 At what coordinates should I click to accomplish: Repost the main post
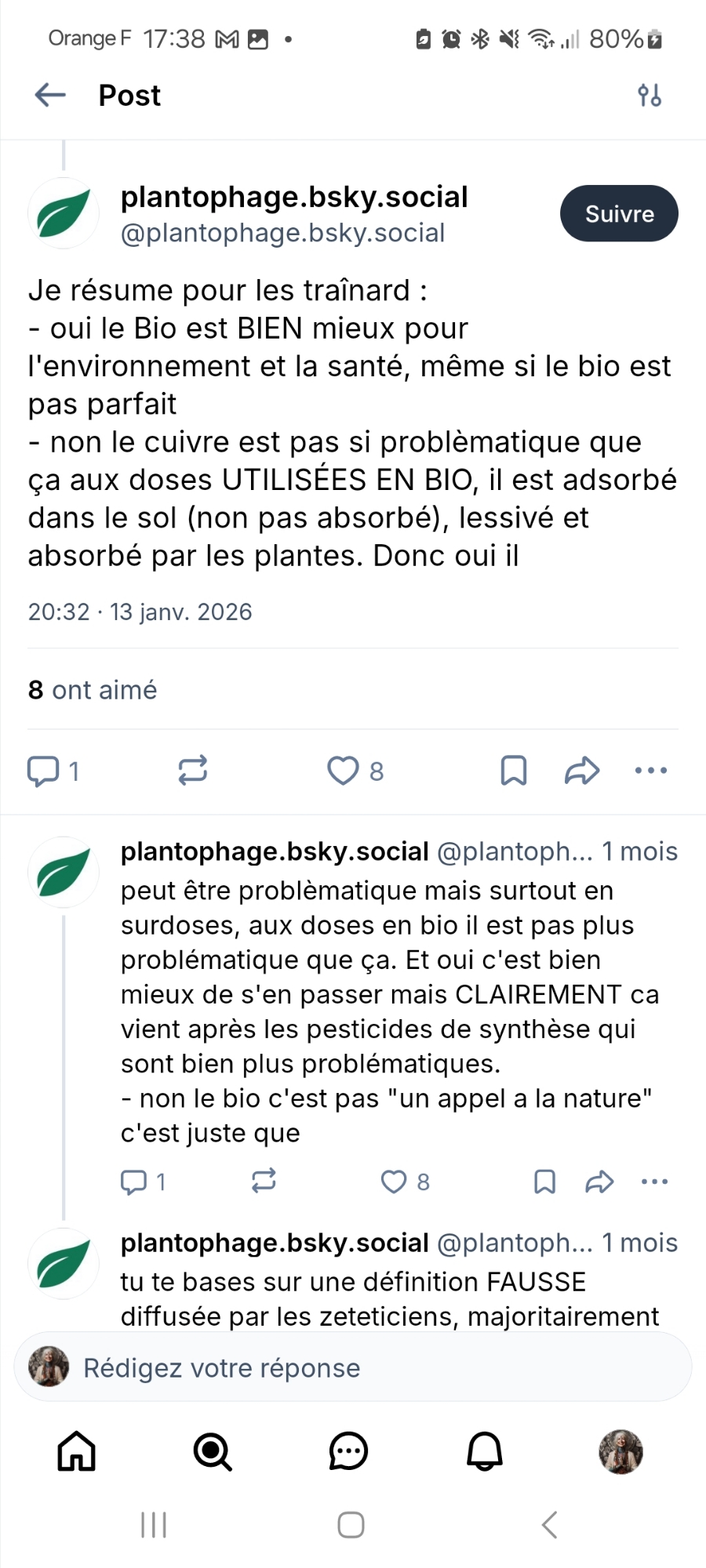coord(192,771)
